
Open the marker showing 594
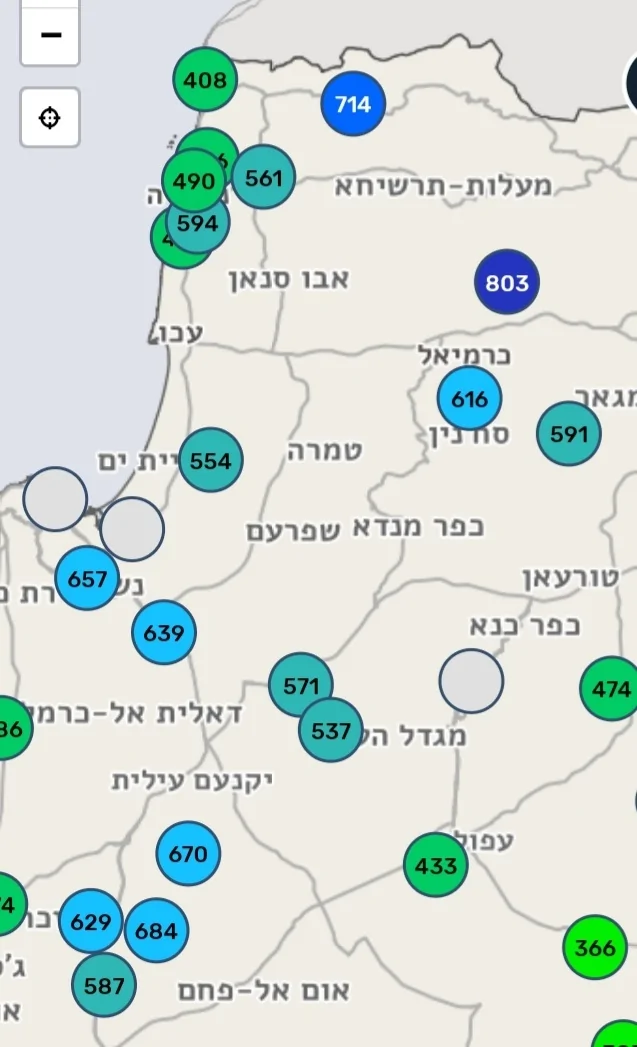[199, 225]
